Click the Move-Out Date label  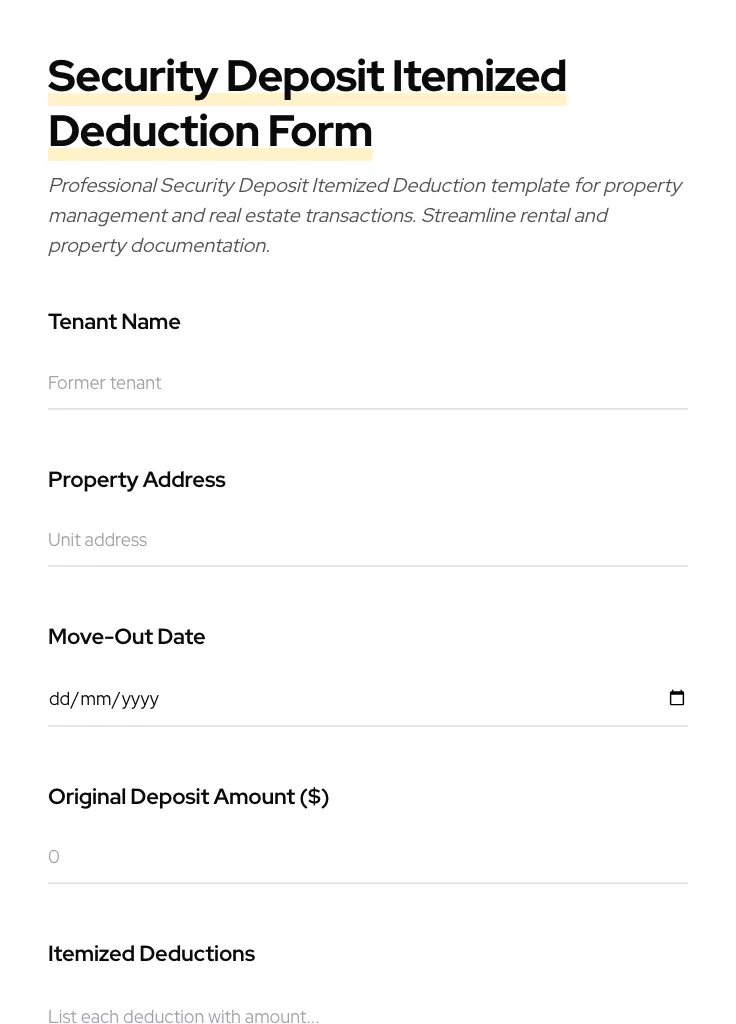pyautogui.click(x=126, y=636)
